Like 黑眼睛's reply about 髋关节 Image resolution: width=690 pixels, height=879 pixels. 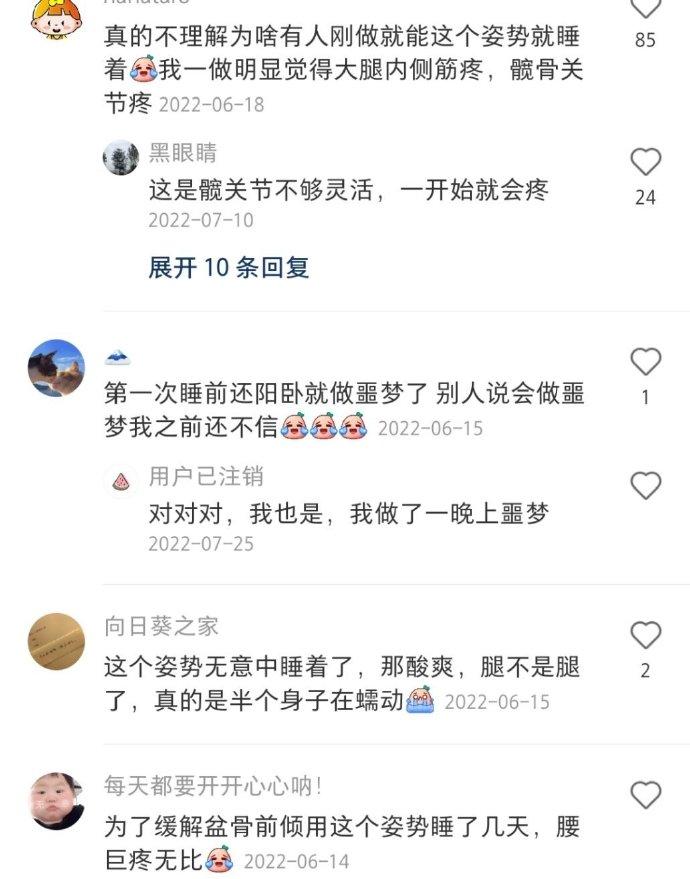(646, 162)
